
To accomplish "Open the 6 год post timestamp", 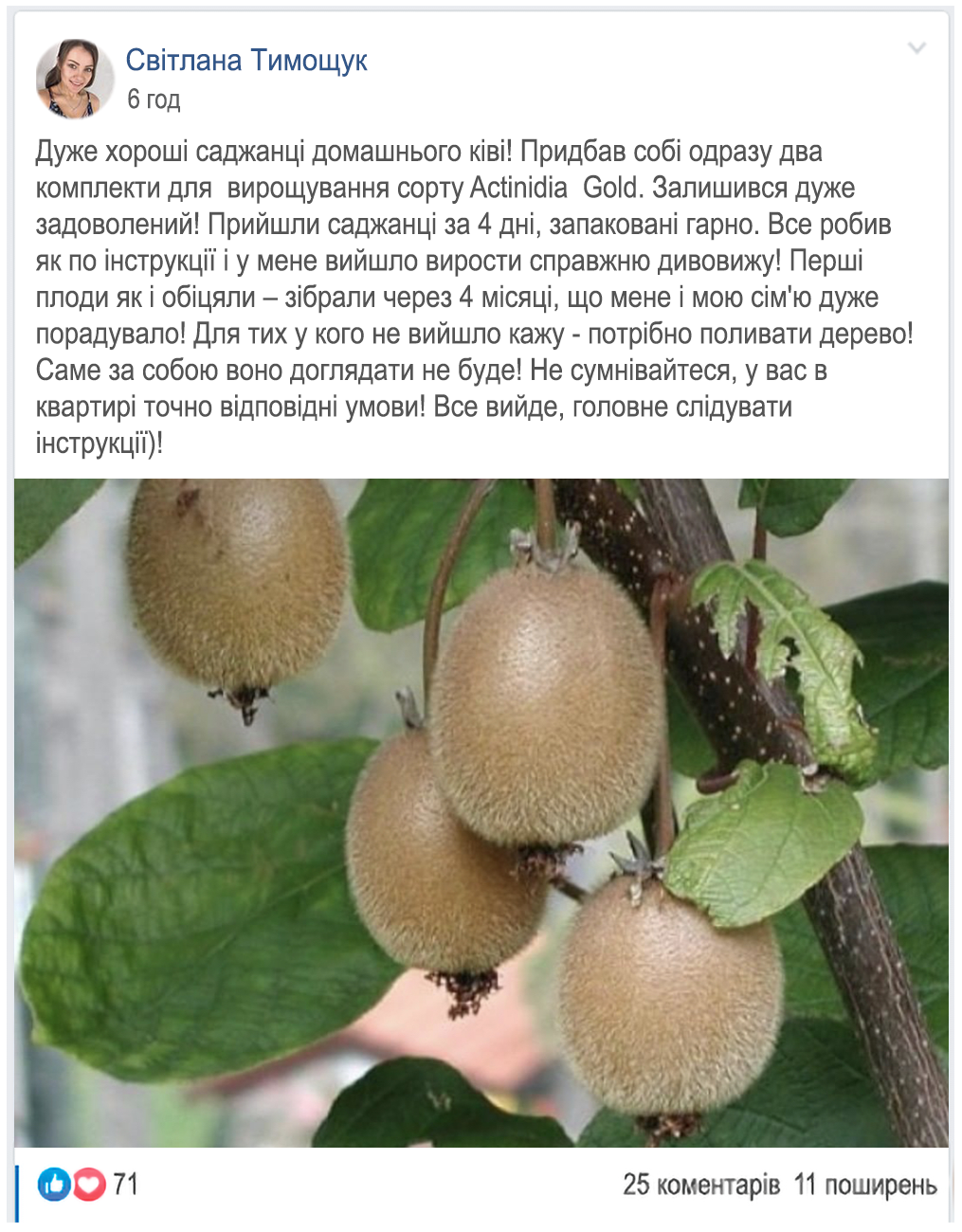I will tap(154, 100).
